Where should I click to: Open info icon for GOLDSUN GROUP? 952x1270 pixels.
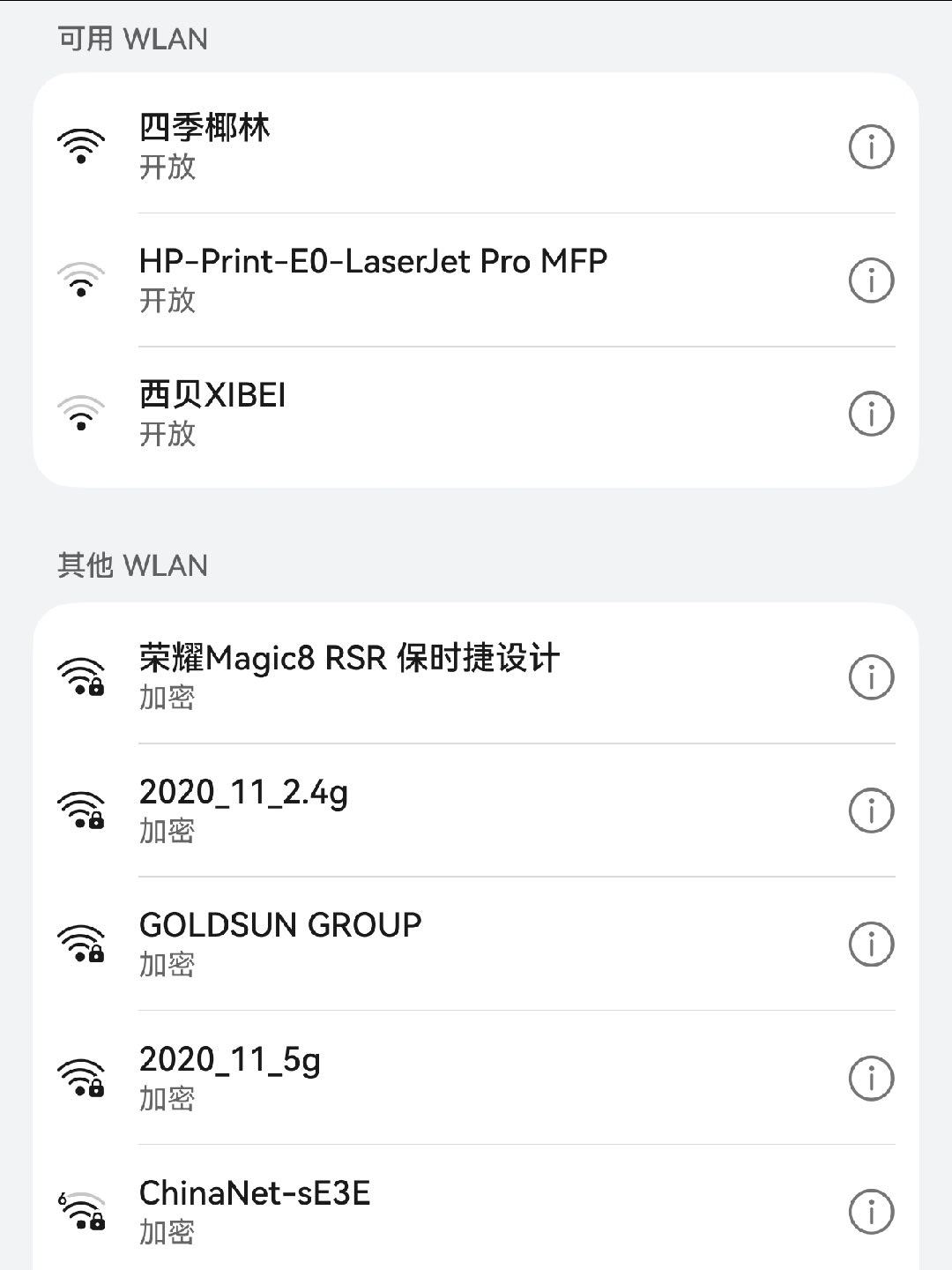[871, 944]
